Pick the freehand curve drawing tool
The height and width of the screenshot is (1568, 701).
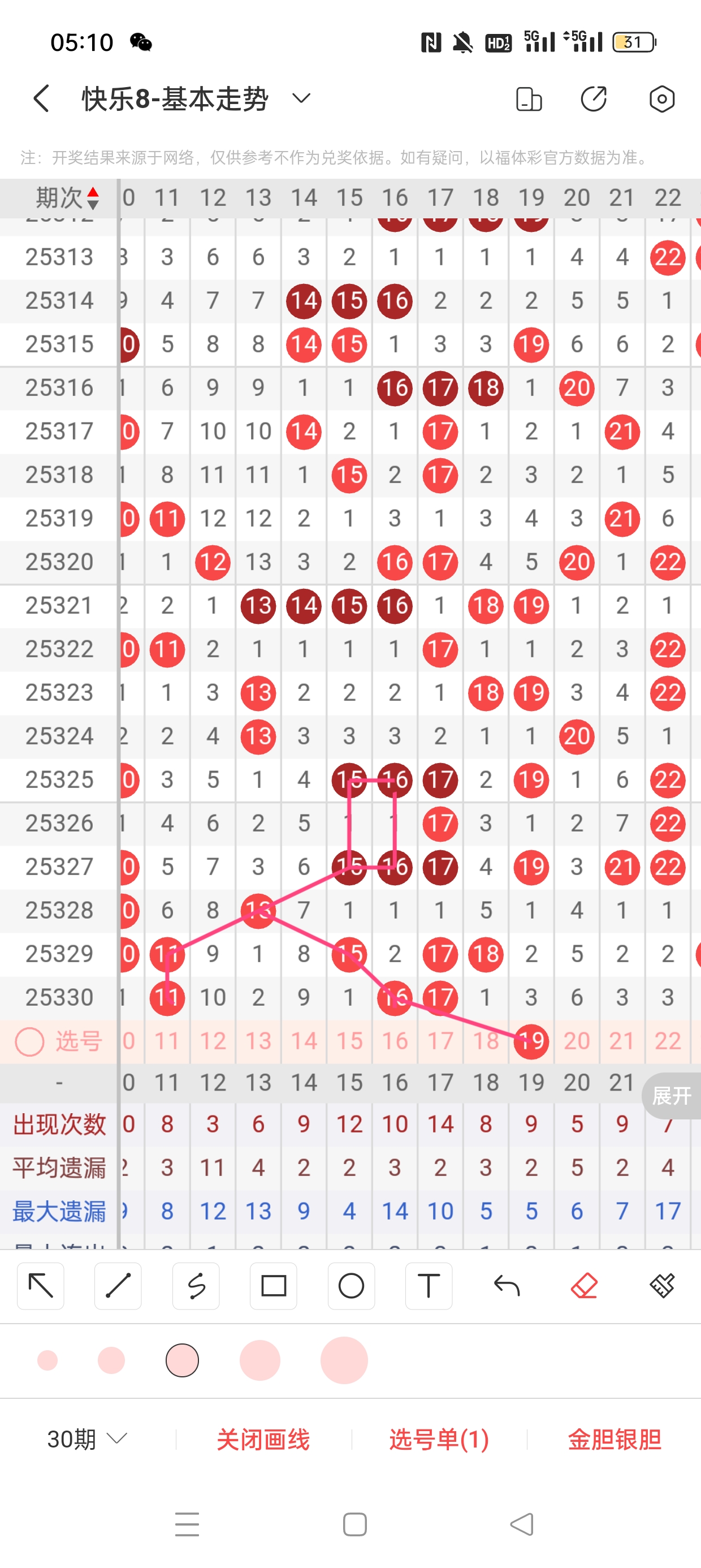pyautogui.click(x=196, y=1286)
